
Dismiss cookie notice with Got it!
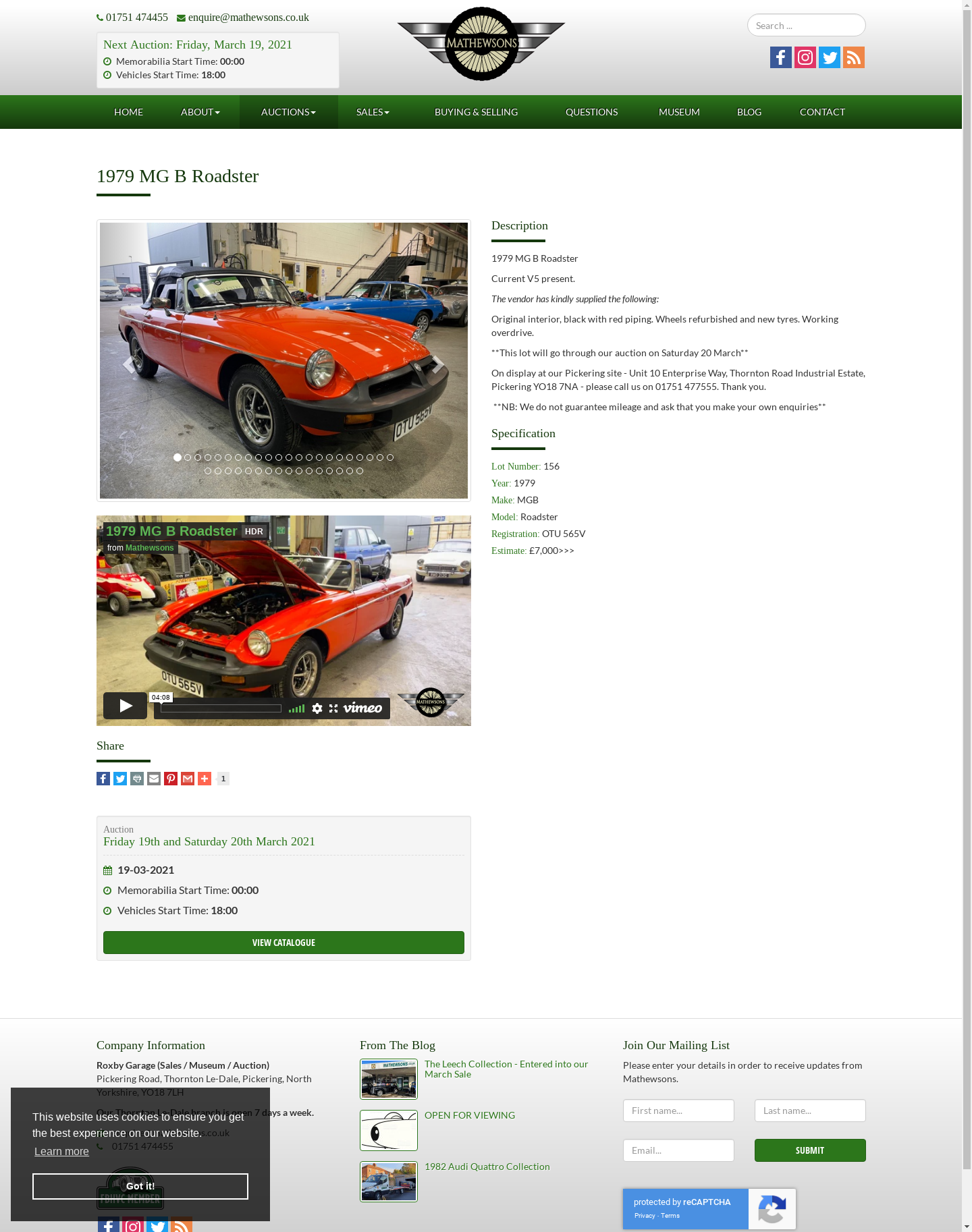(140, 1186)
